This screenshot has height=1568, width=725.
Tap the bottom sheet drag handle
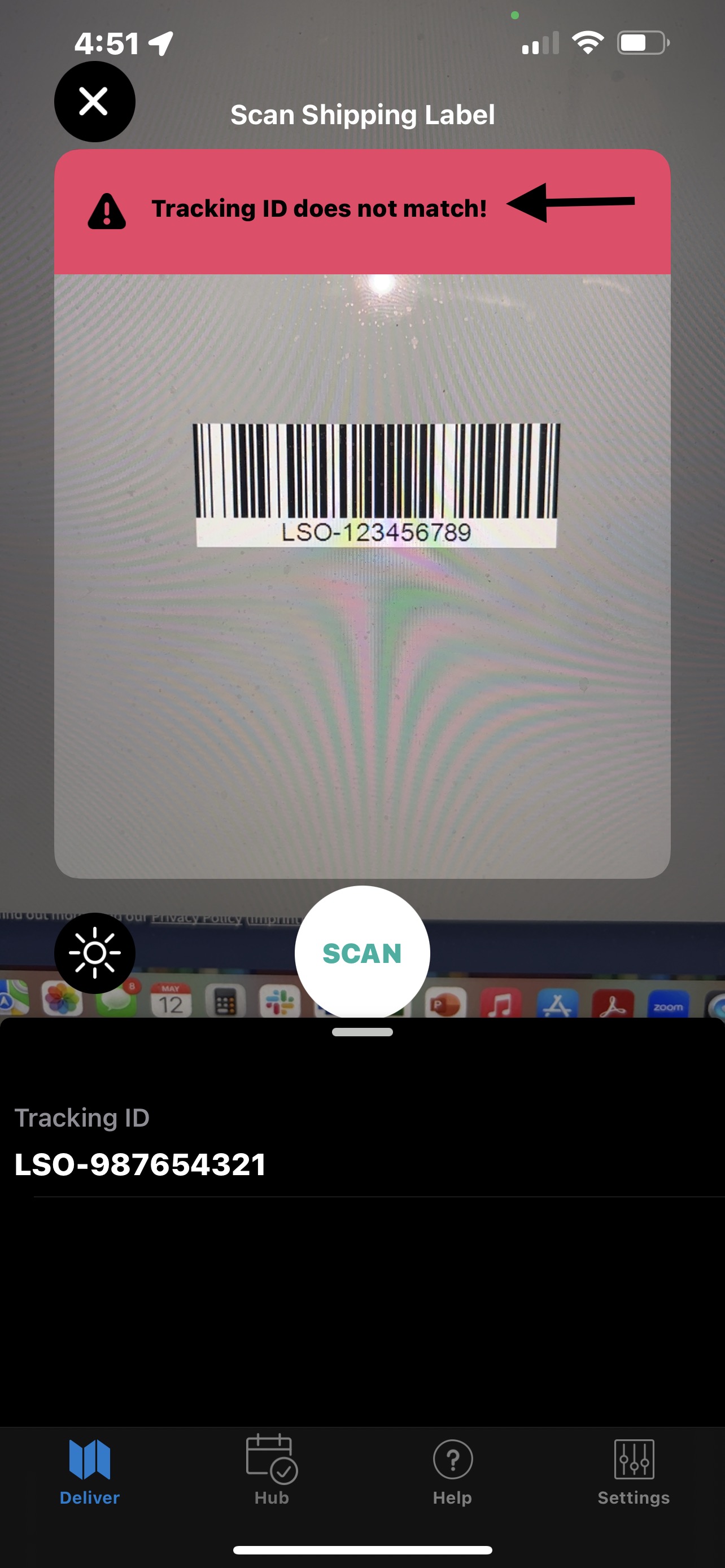[x=362, y=1032]
